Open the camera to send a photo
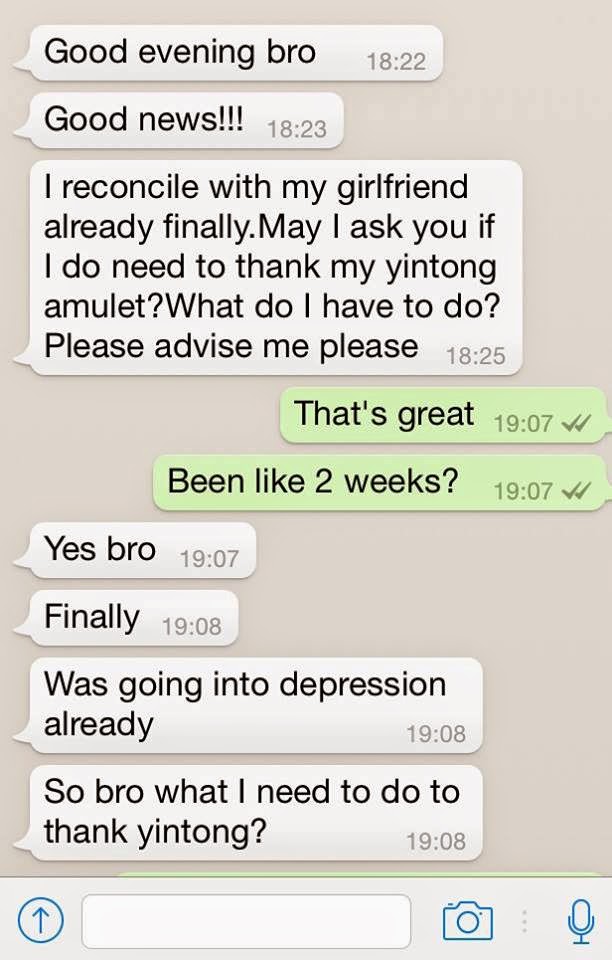The width and height of the screenshot is (612, 960). 467,920
